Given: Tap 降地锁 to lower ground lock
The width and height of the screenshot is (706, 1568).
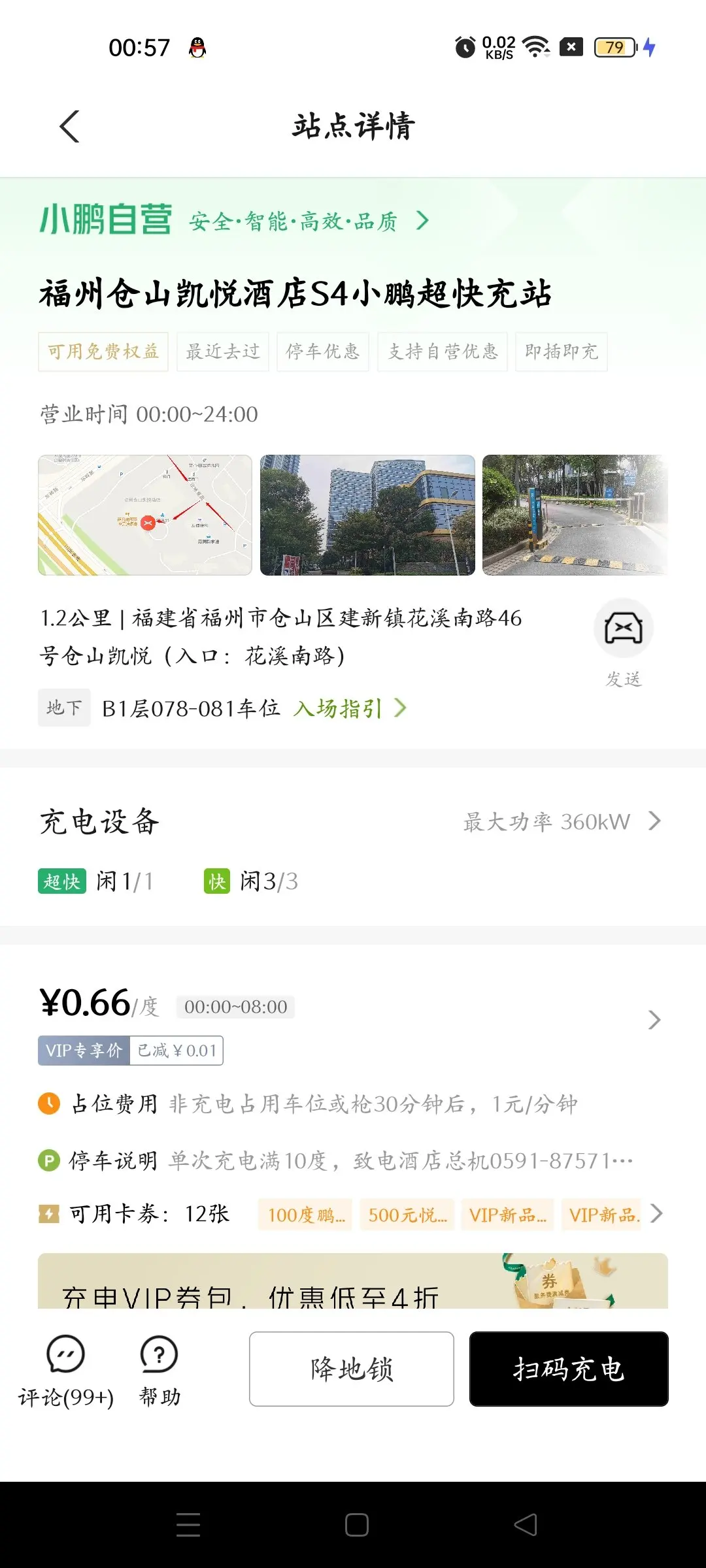Looking at the screenshot, I should pos(351,1369).
